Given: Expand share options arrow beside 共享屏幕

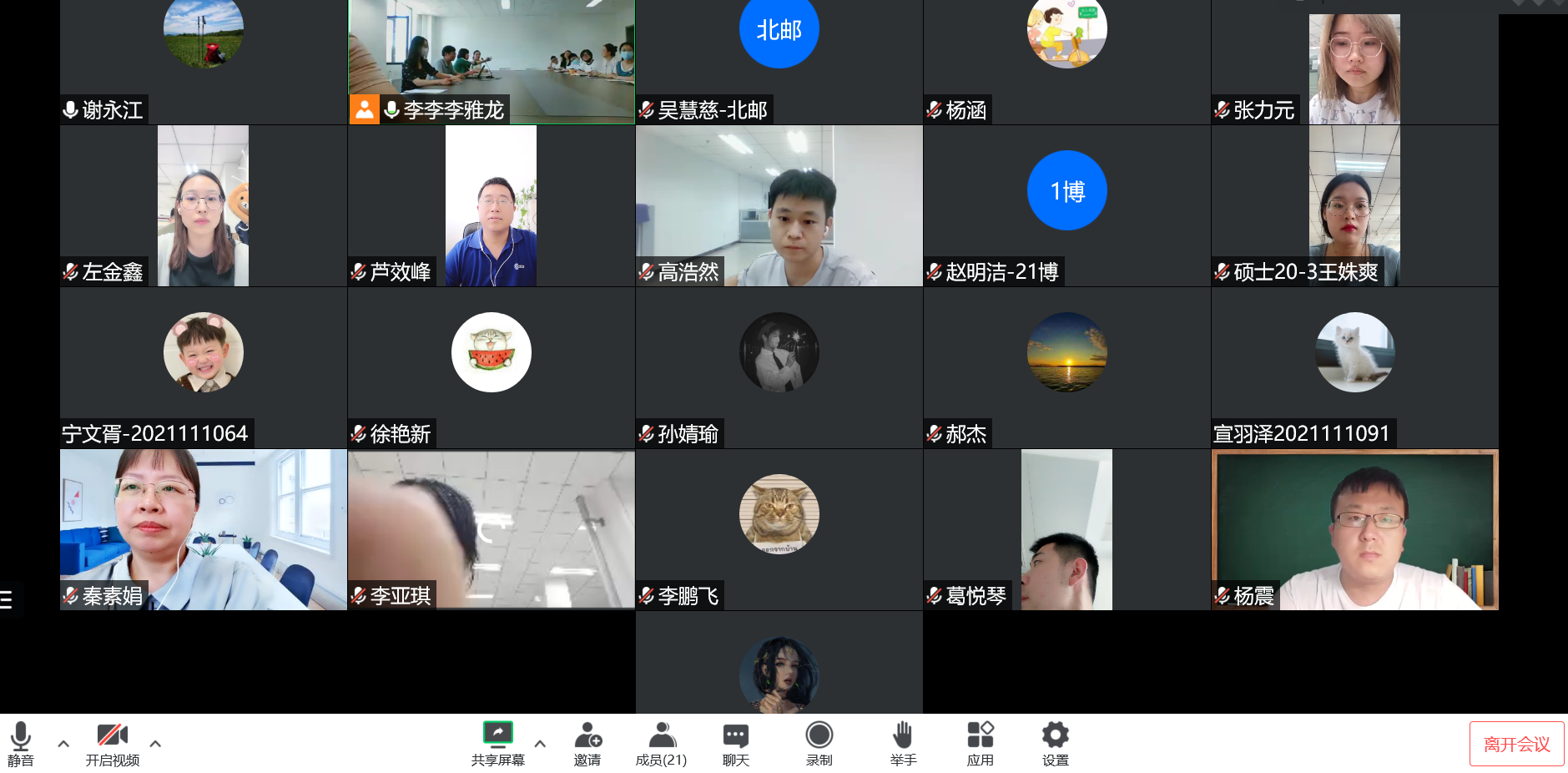Looking at the screenshot, I should pyautogui.click(x=540, y=743).
